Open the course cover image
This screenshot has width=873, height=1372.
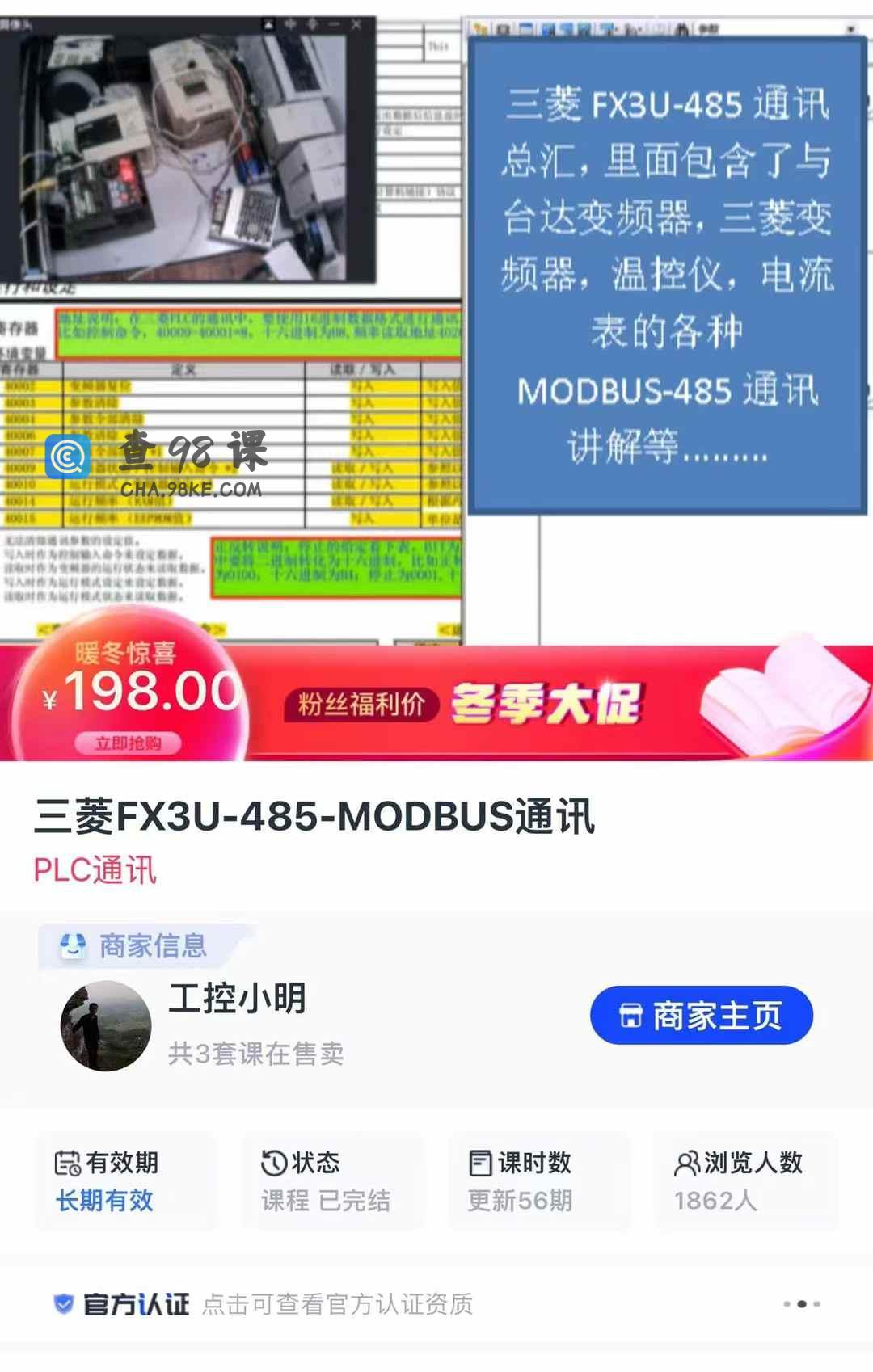436,323
